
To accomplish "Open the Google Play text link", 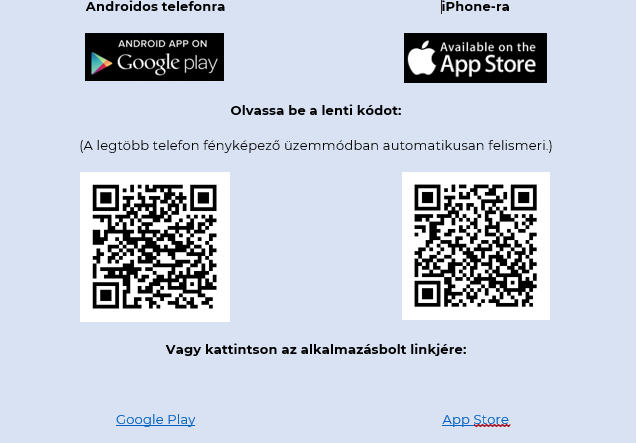I will (155, 420).
